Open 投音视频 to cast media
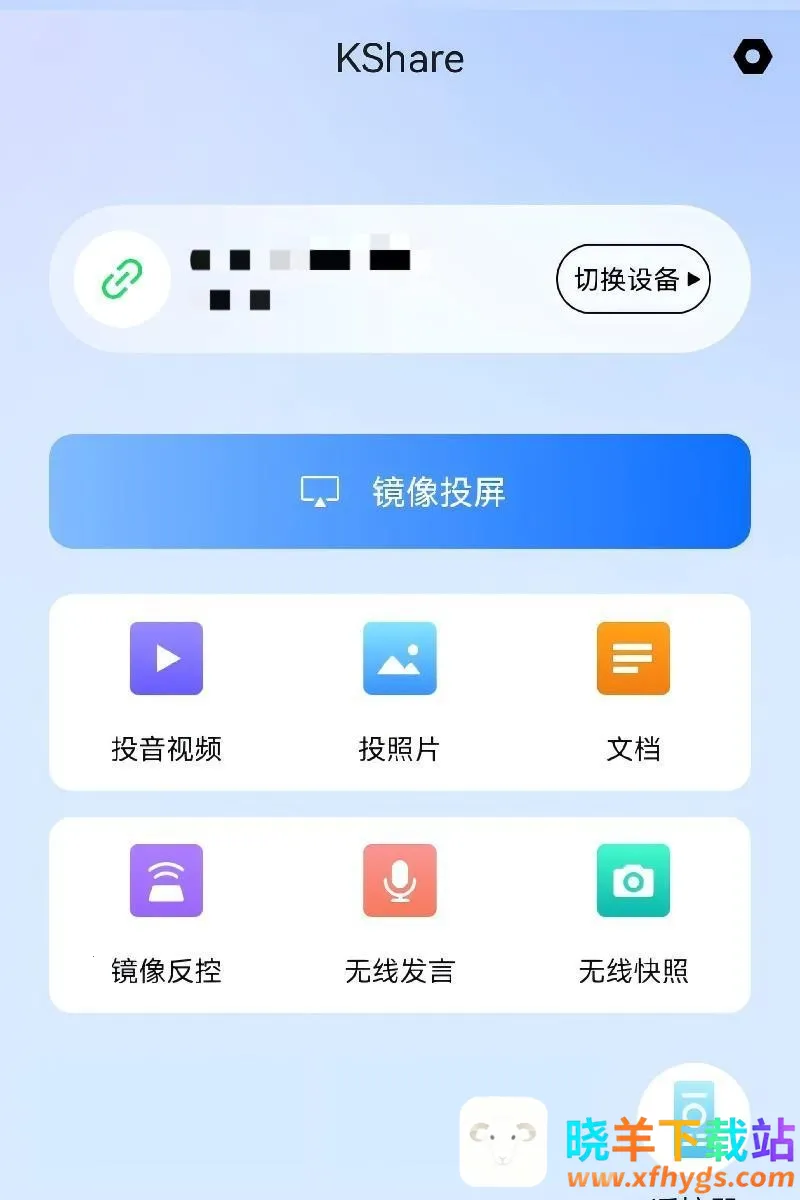The image size is (800, 1200). click(x=166, y=690)
